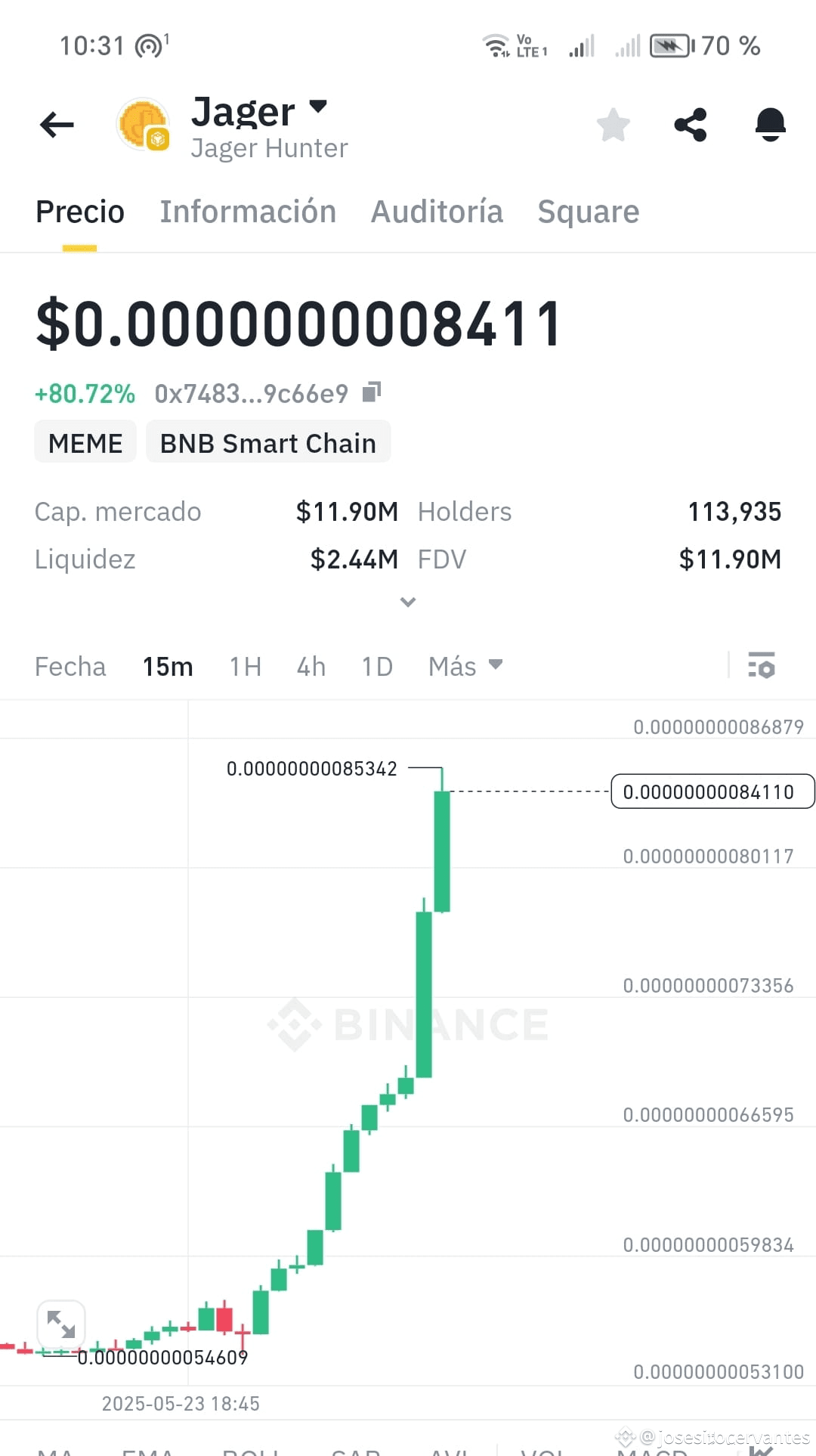Image resolution: width=816 pixels, height=1456 pixels.
Task: Open the price alert bell
Action: point(771,125)
